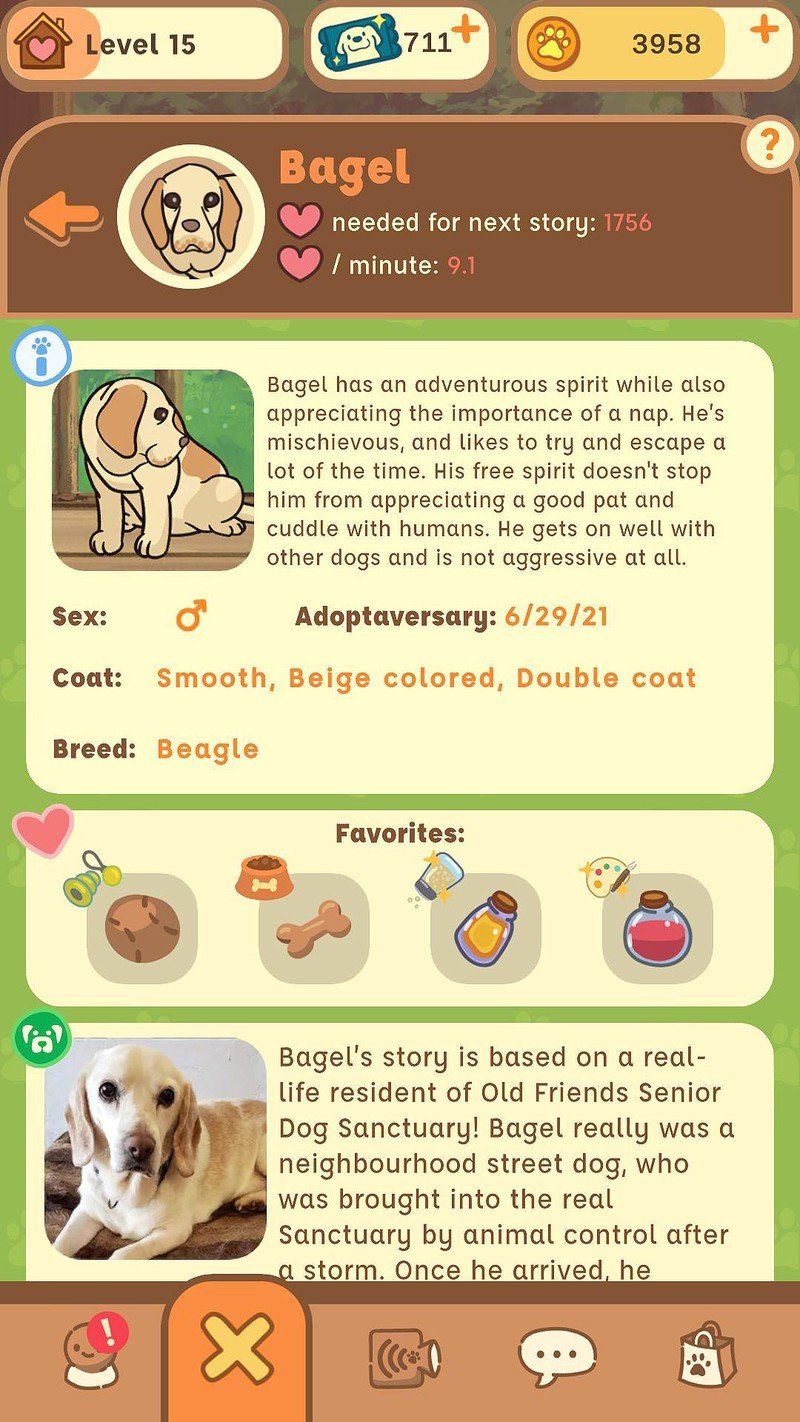Open the pet shop bag icon

[x=712, y=1351]
